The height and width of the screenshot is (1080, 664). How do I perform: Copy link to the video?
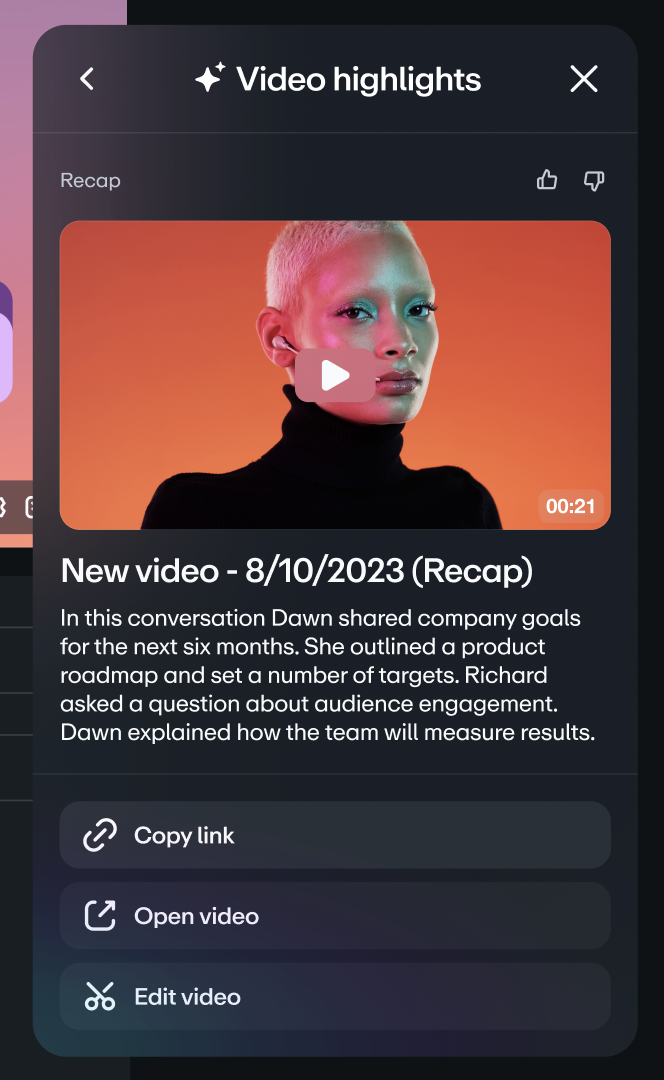335,835
